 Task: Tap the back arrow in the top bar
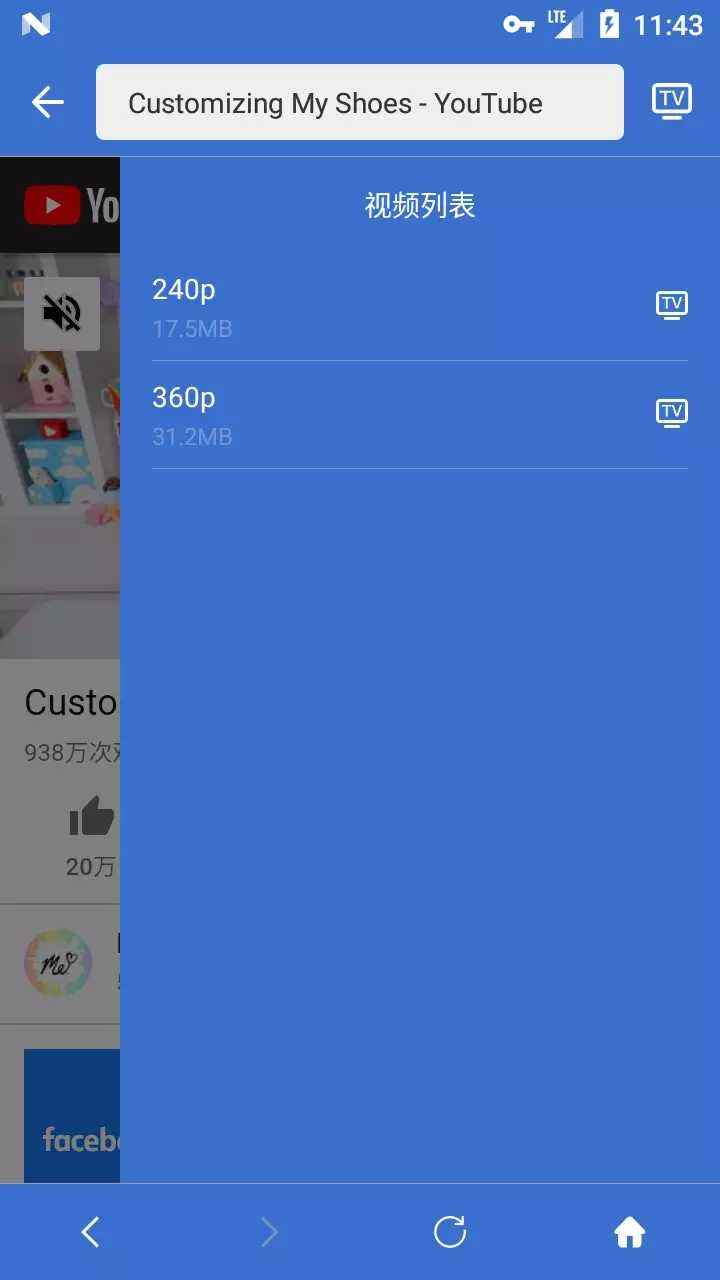pyautogui.click(x=47, y=102)
